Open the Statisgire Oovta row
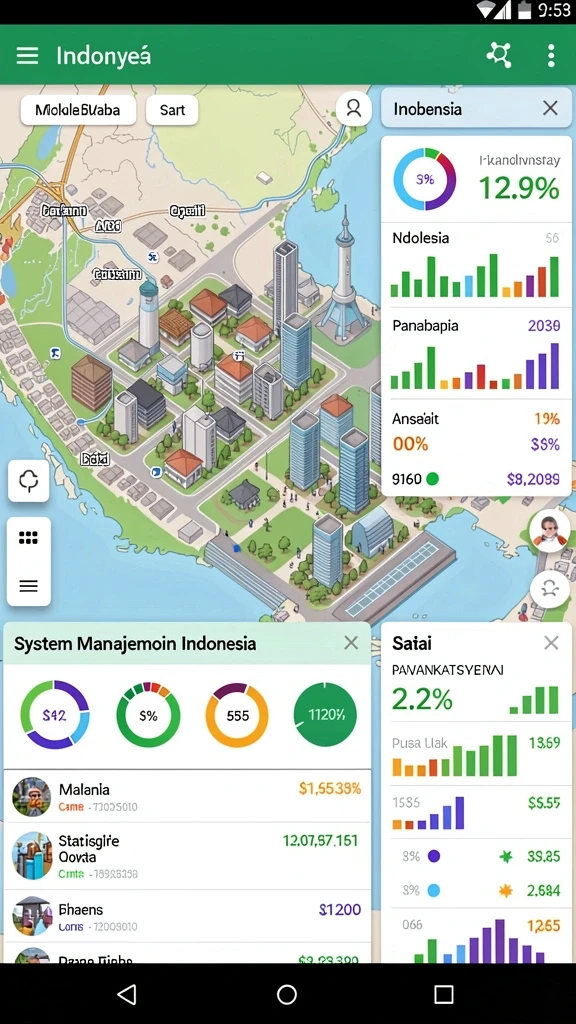Screen dimensions: 576x1024 187,856
